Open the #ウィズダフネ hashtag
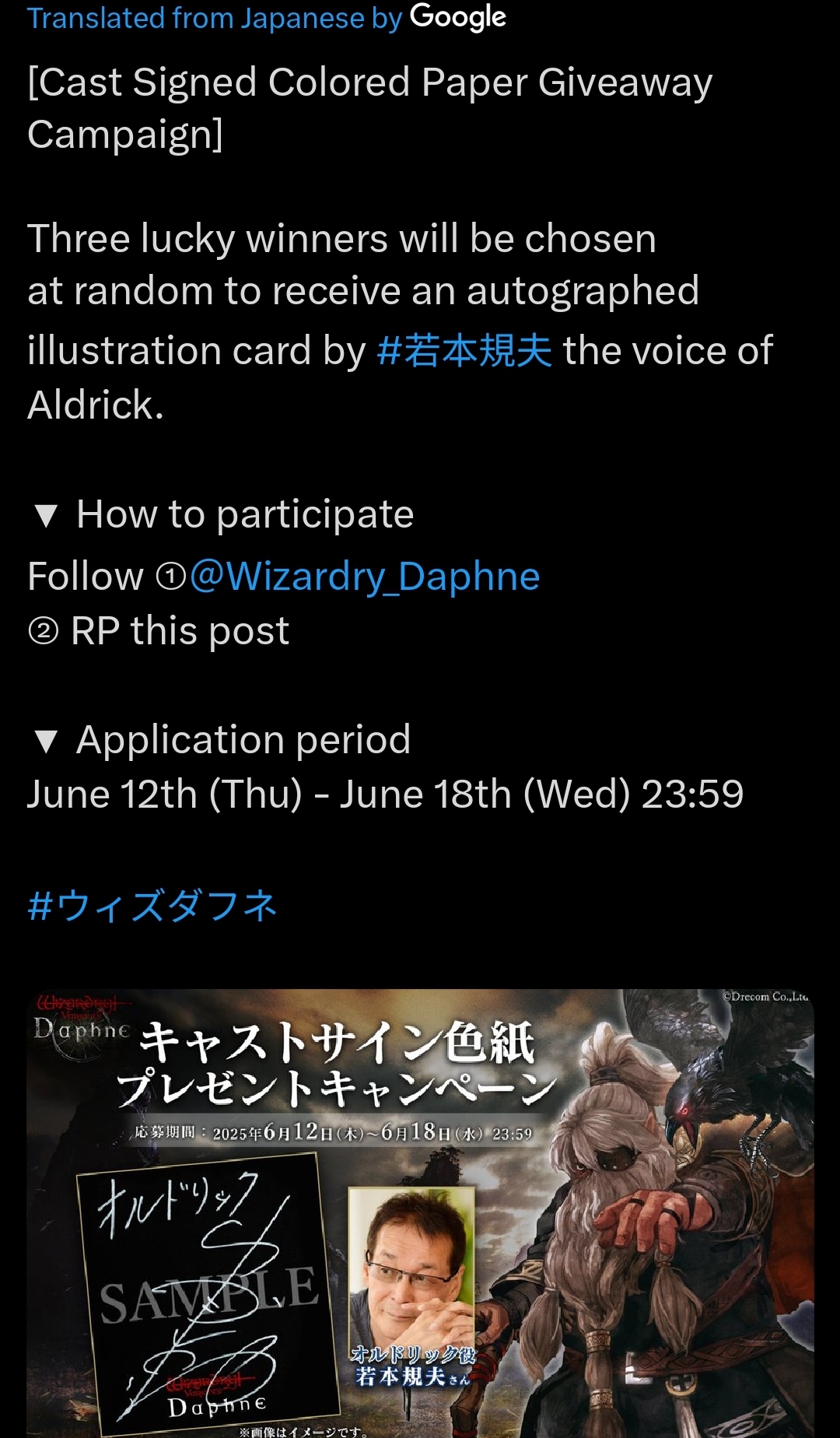The width and height of the screenshot is (840, 1438). click(152, 907)
